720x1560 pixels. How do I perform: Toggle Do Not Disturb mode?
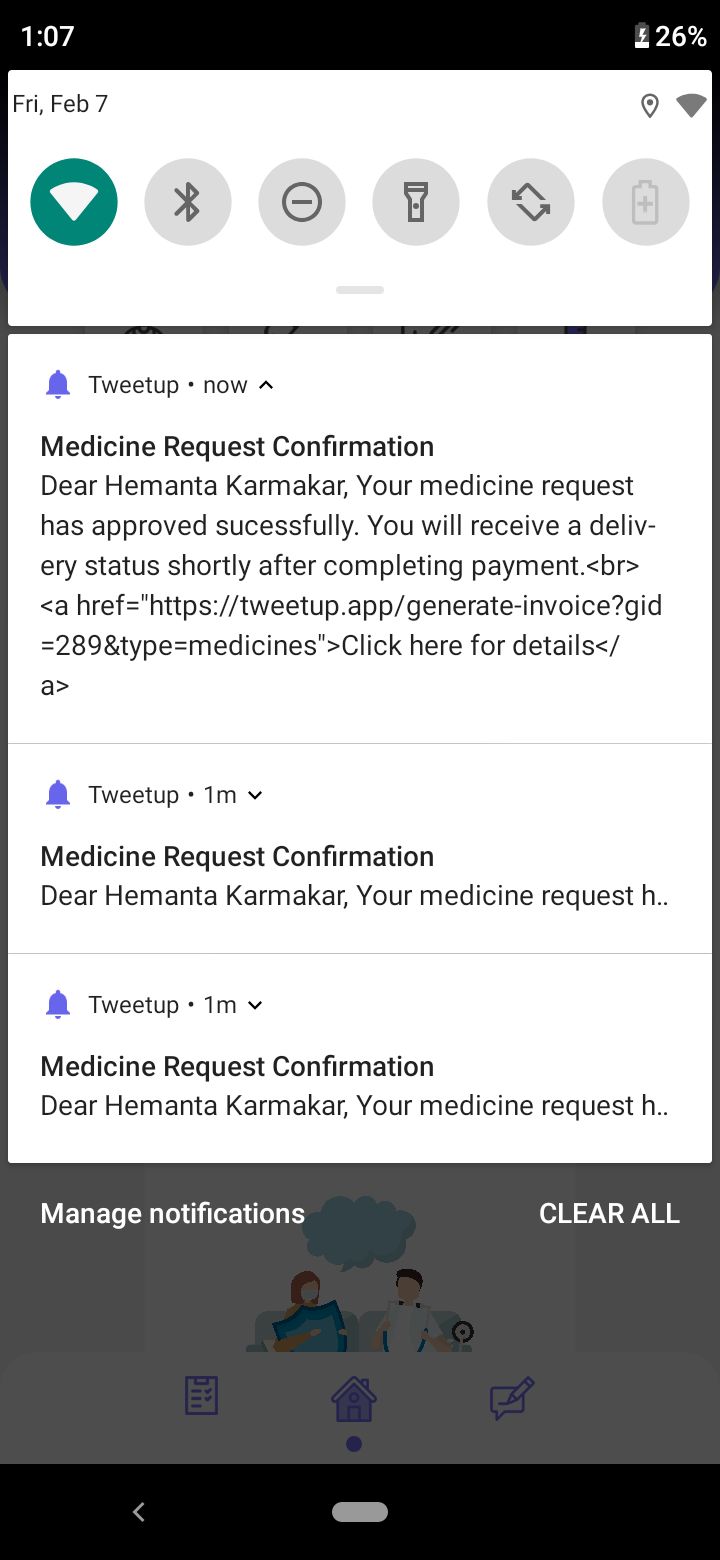click(302, 202)
